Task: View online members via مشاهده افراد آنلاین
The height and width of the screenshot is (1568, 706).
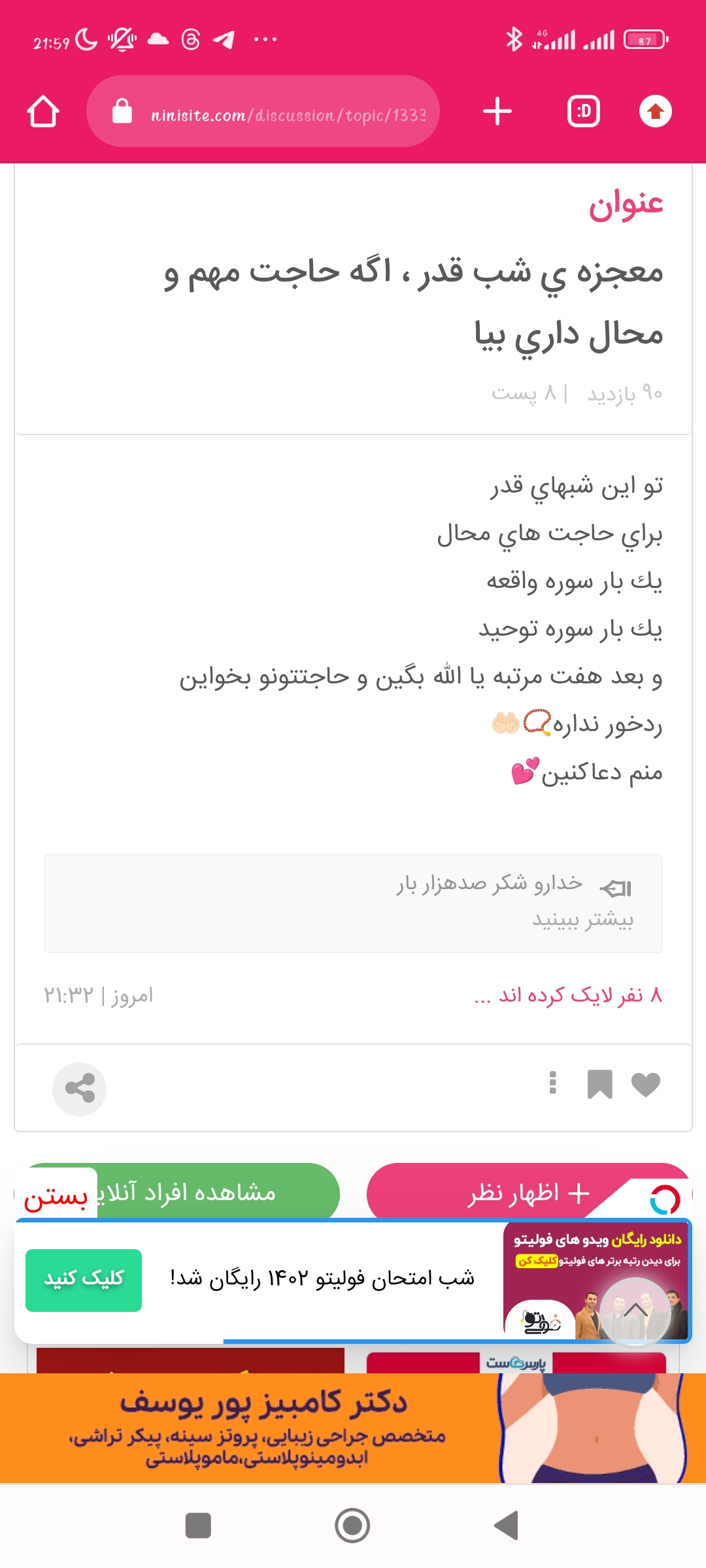Action: coord(216,1193)
